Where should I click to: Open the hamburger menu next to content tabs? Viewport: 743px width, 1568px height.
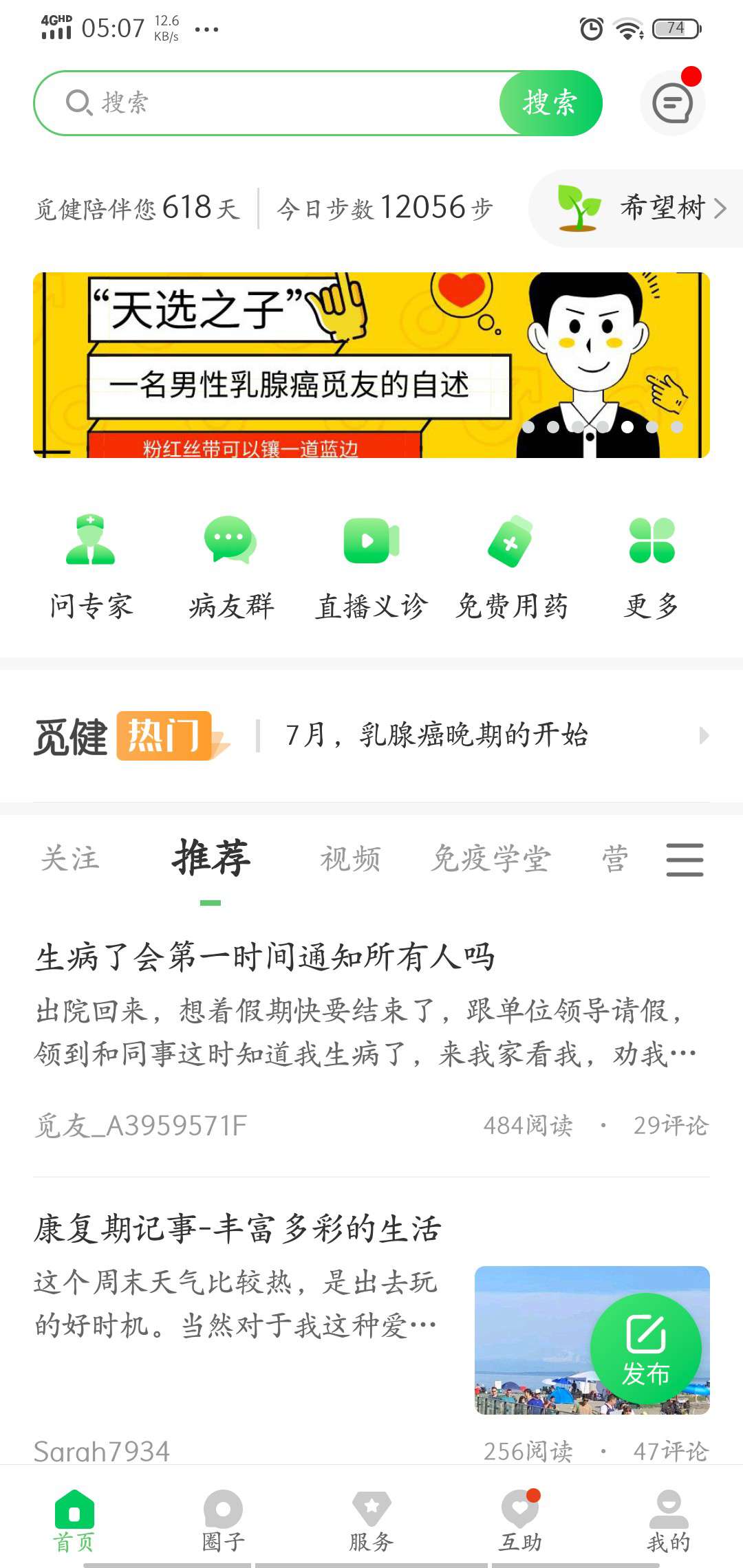coord(685,860)
